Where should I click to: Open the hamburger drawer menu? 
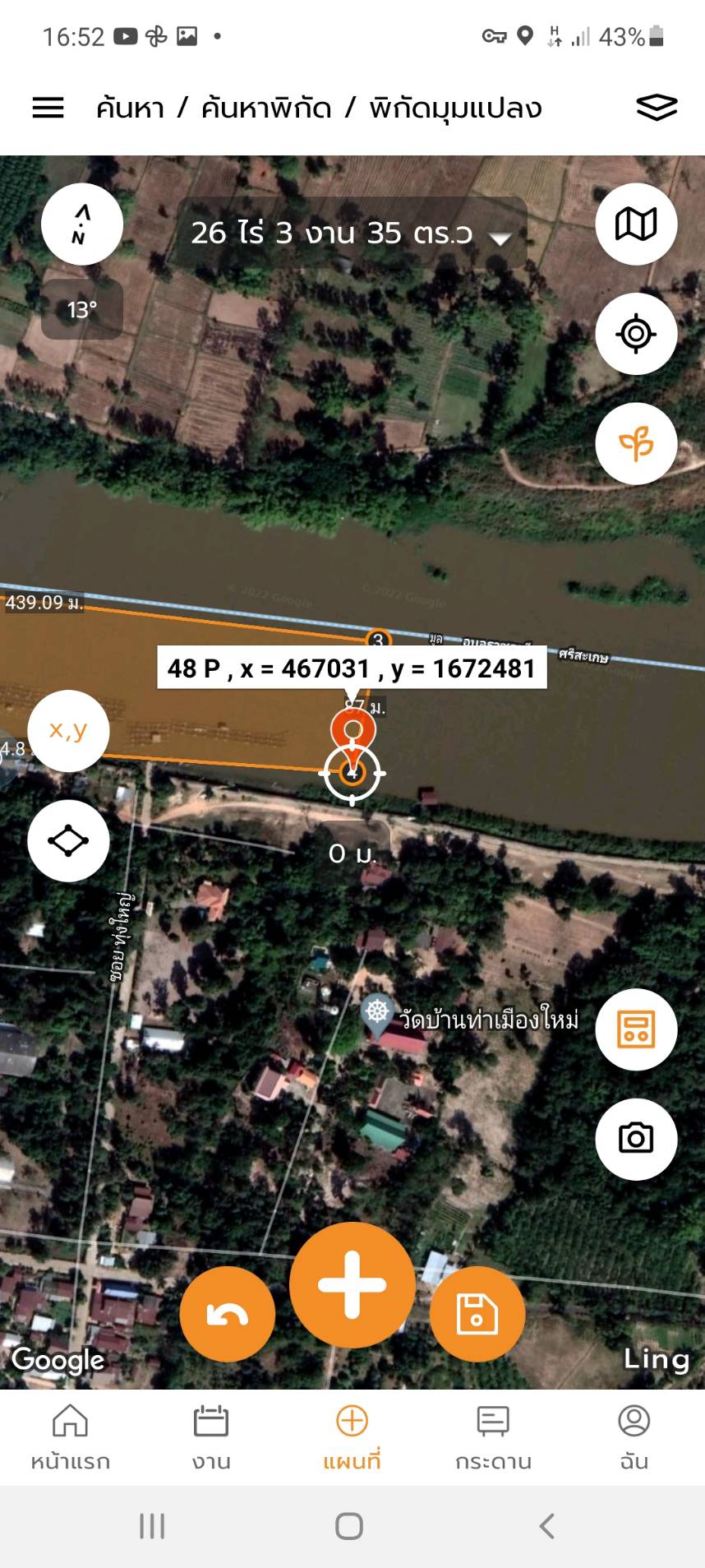coord(48,108)
